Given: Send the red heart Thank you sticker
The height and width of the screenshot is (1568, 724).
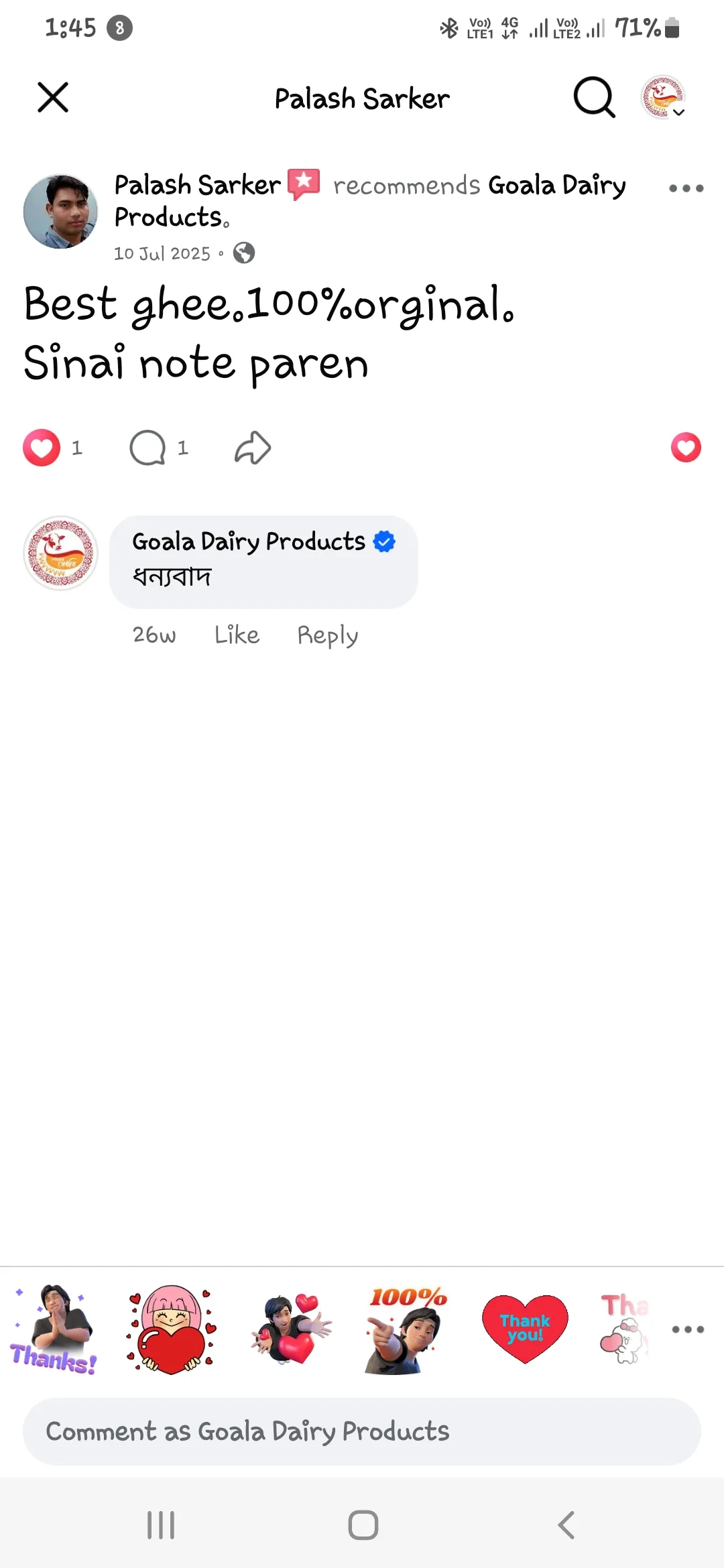Looking at the screenshot, I should coord(525,1329).
